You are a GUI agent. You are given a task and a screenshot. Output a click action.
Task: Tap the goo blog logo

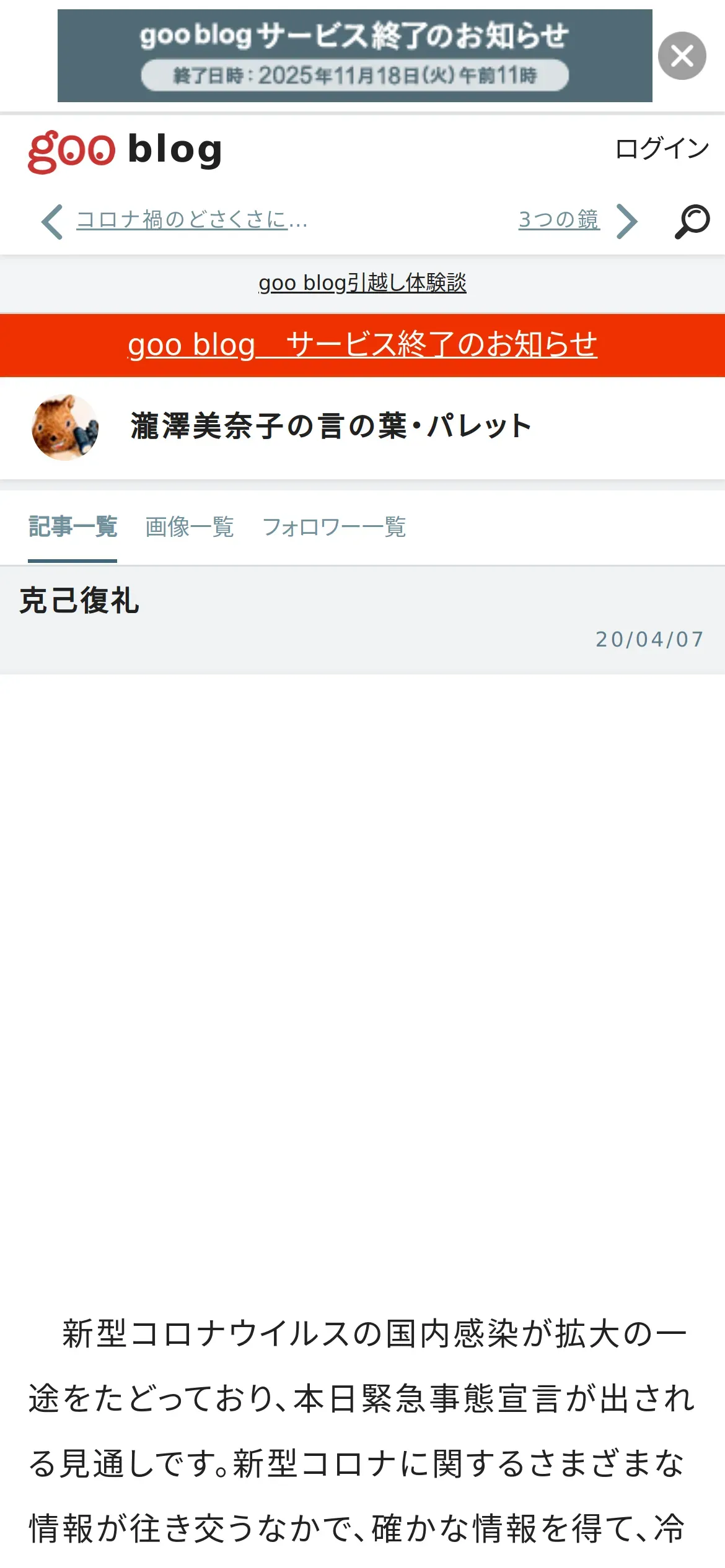[x=125, y=150]
